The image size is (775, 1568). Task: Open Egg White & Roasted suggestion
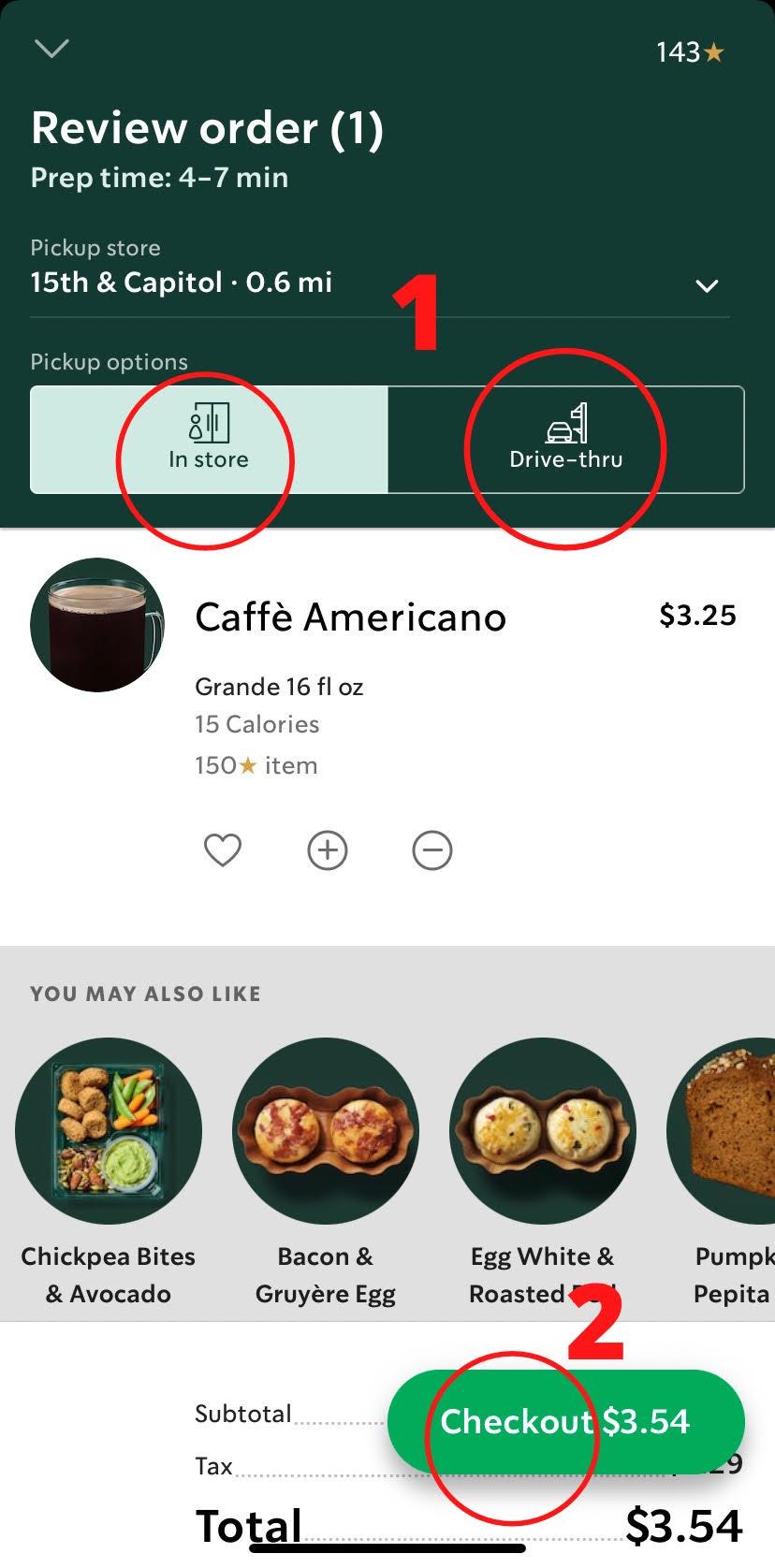pyautogui.click(x=543, y=1132)
